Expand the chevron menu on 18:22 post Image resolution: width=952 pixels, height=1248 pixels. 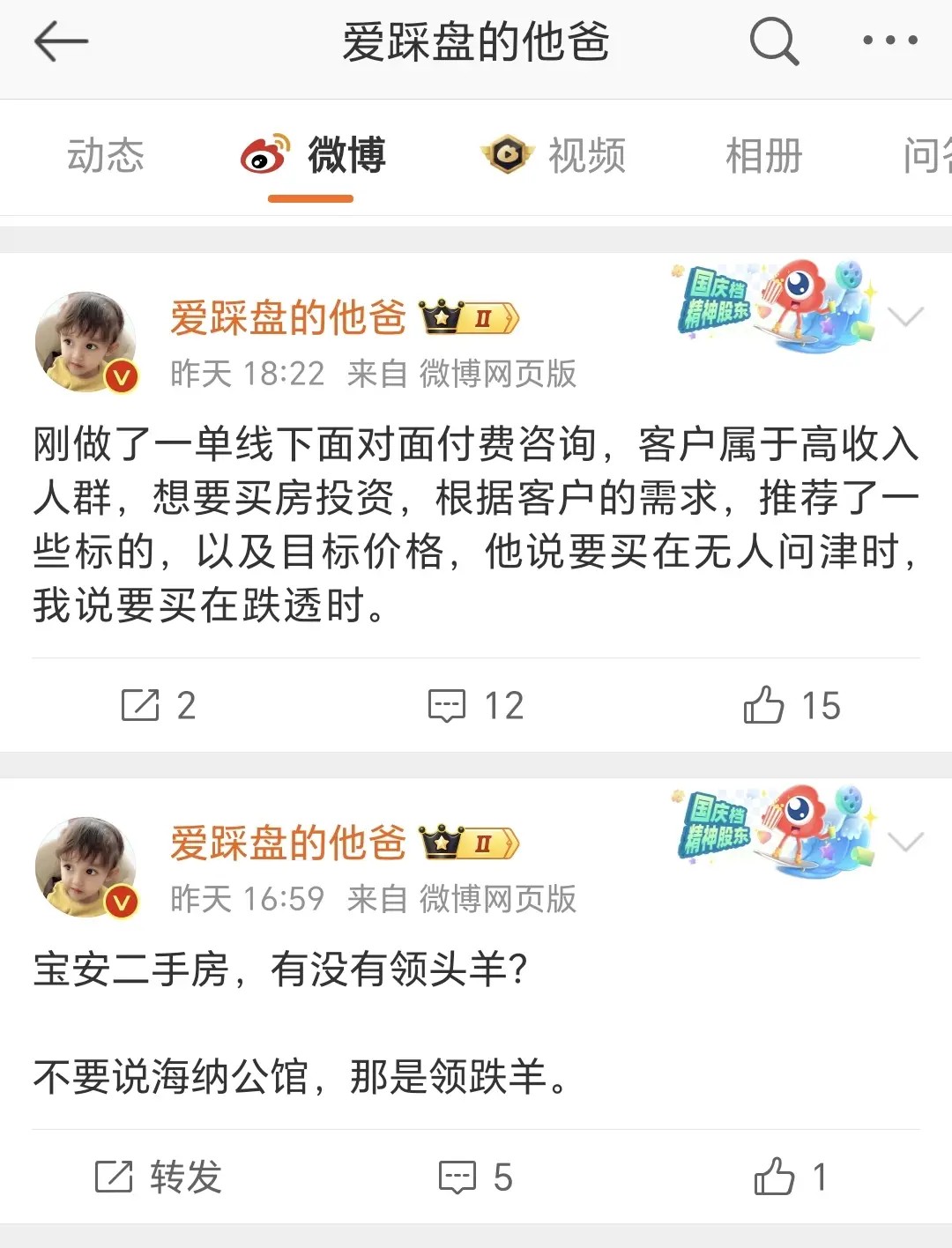[905, 316]
